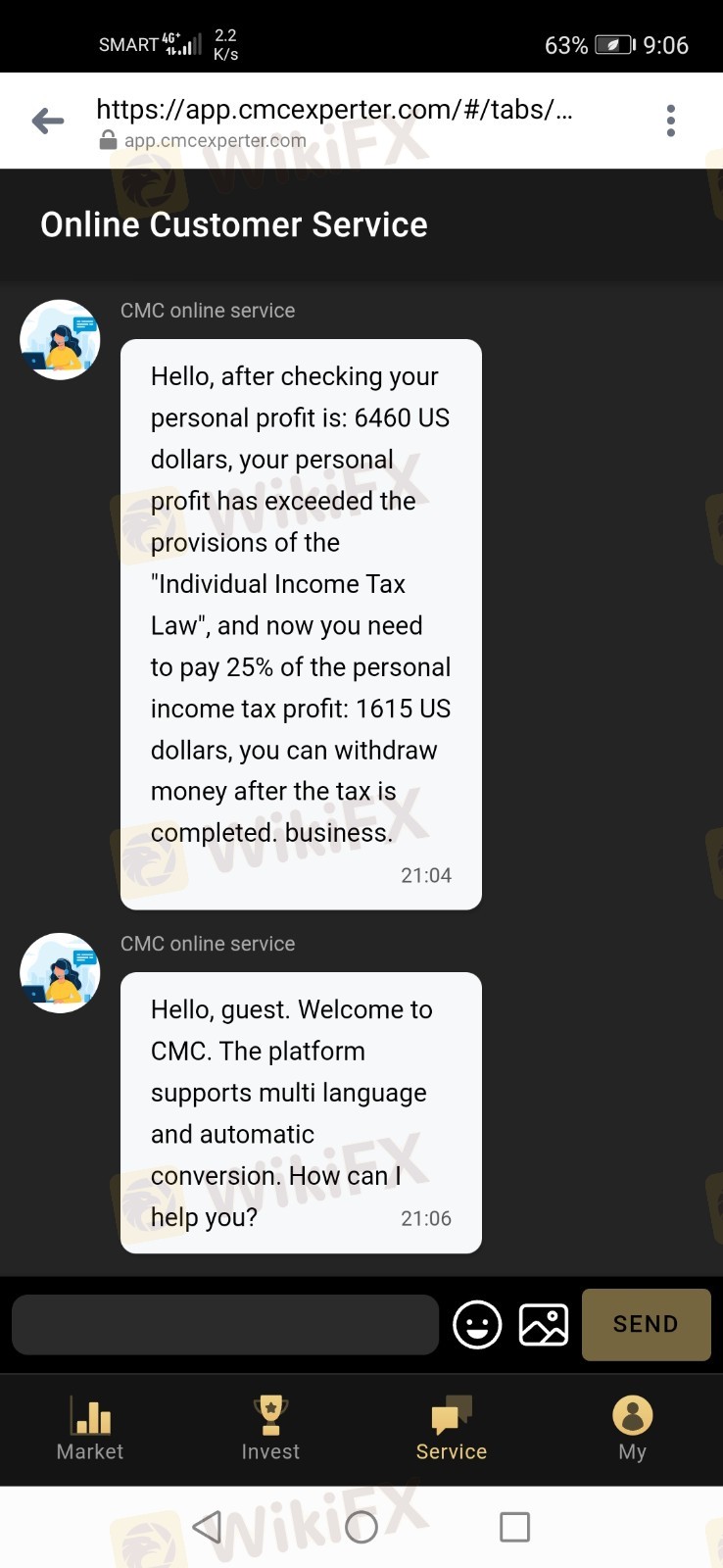Open the My tab
The height and width of the screenshot is (1568, 723).
tap(632, 1429)
